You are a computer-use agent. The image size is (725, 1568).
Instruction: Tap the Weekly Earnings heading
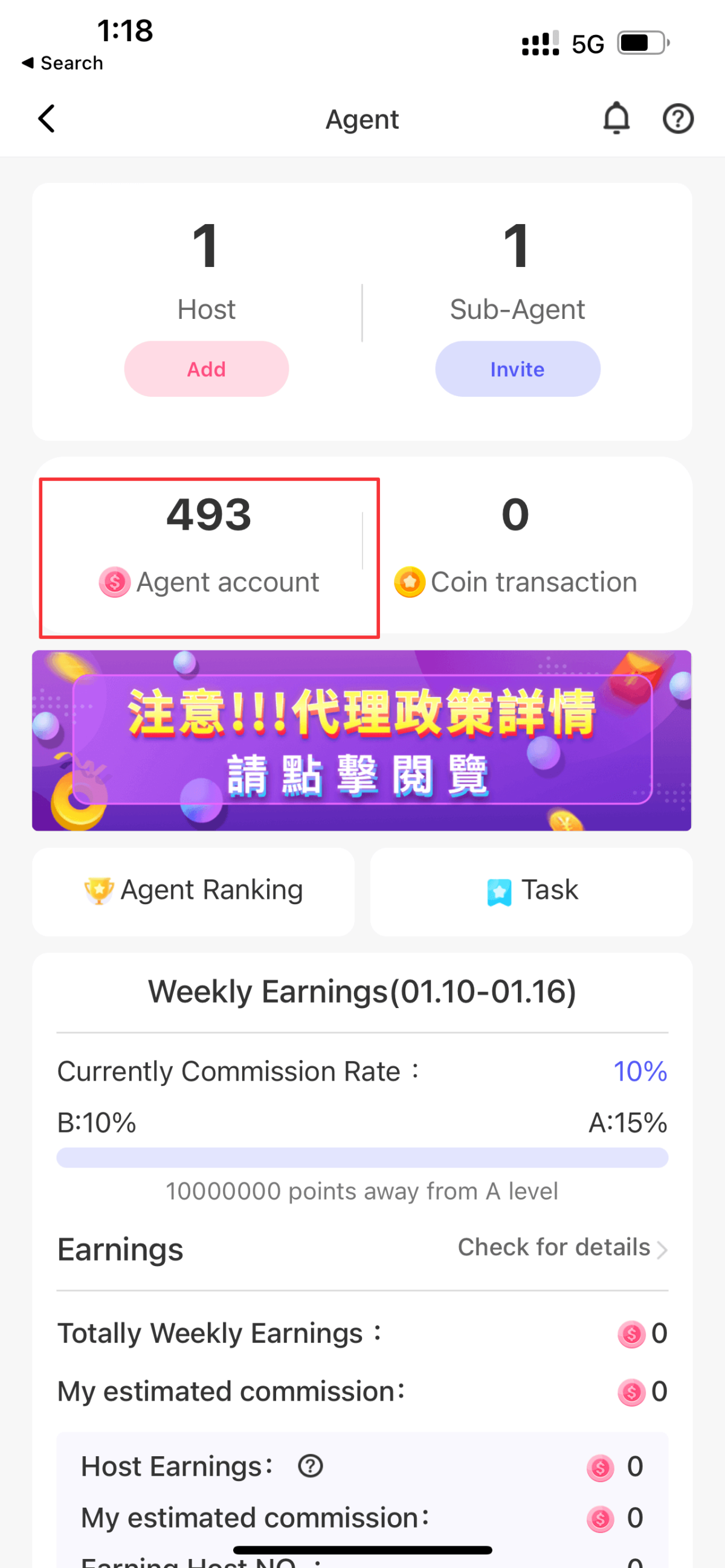click(x=361, y=991)
